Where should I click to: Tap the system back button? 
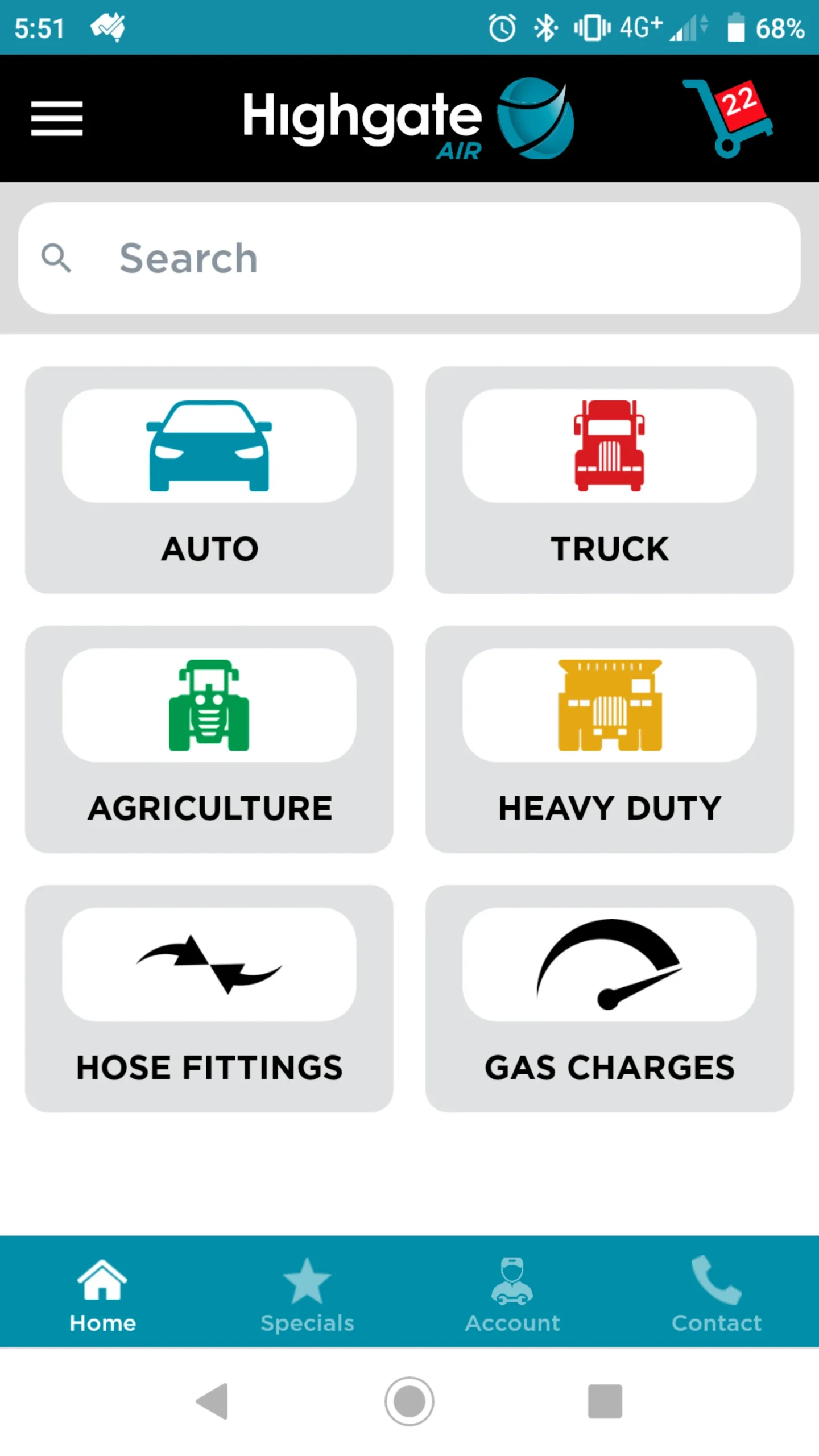(x=212, y=1401)
